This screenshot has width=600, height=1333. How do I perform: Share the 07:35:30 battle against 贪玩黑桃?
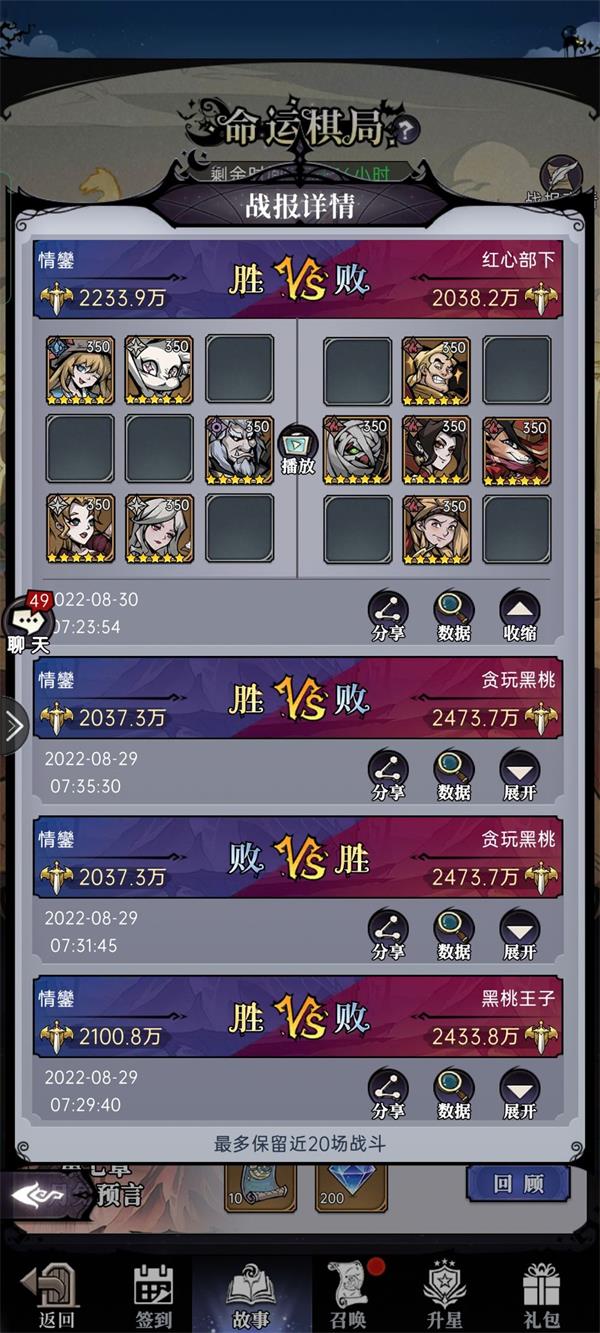pyautogui.click(x=388, y=771)
